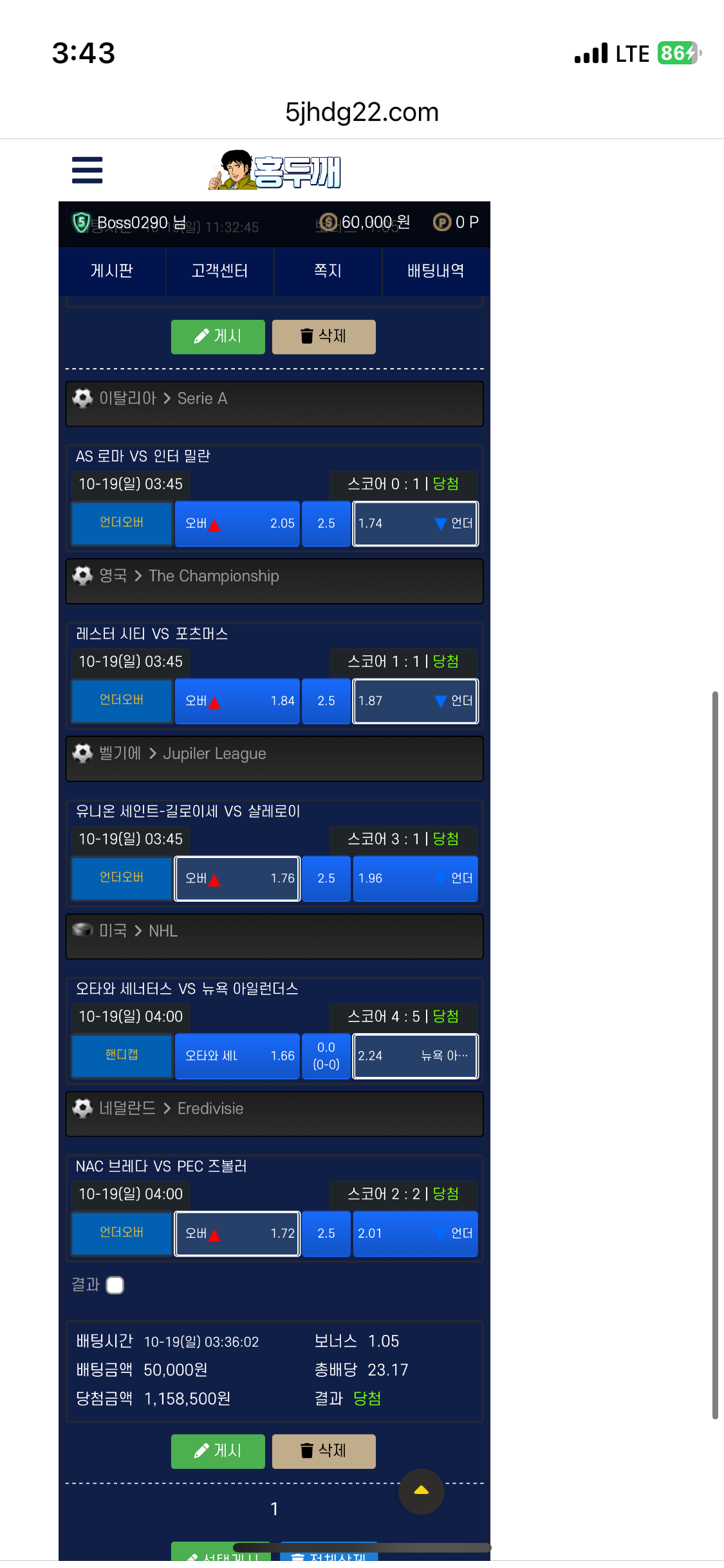Select 언더 2.01 for NAC 브레다 match
This screenshot has width=724, height=1568.
[x=415, y=1233]
